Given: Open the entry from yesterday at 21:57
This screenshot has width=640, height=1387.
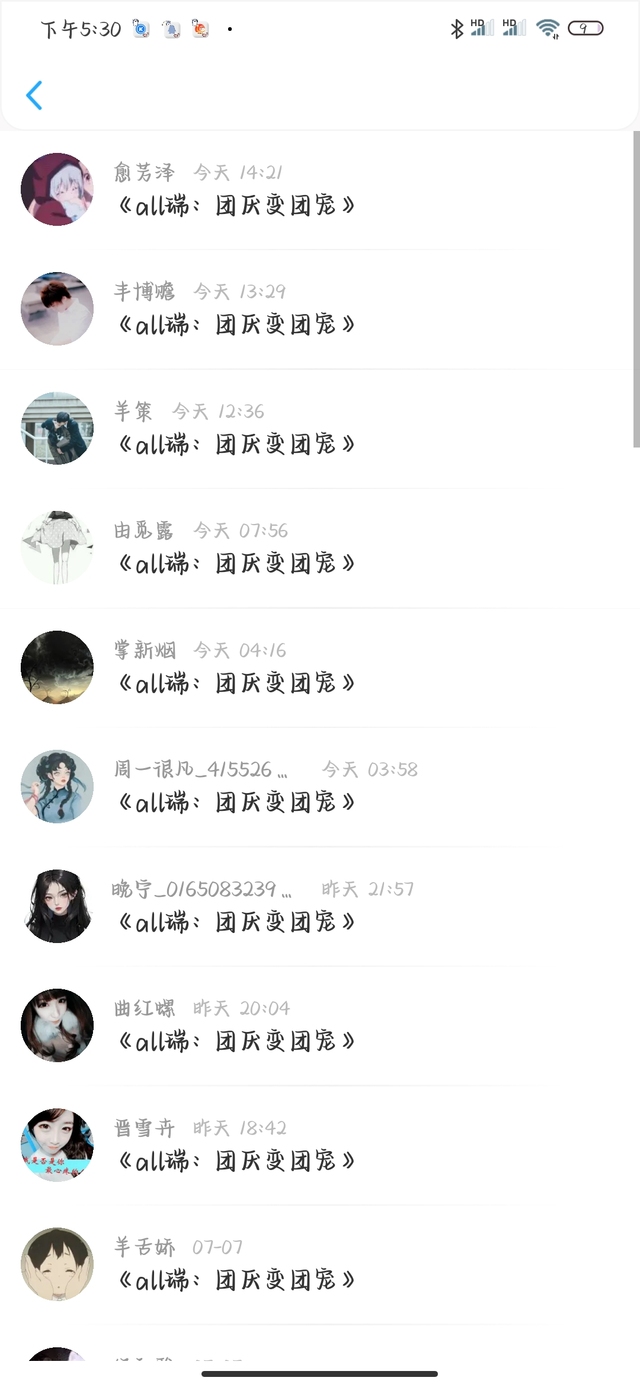Looking at the screenshot, I should point(236,921).
